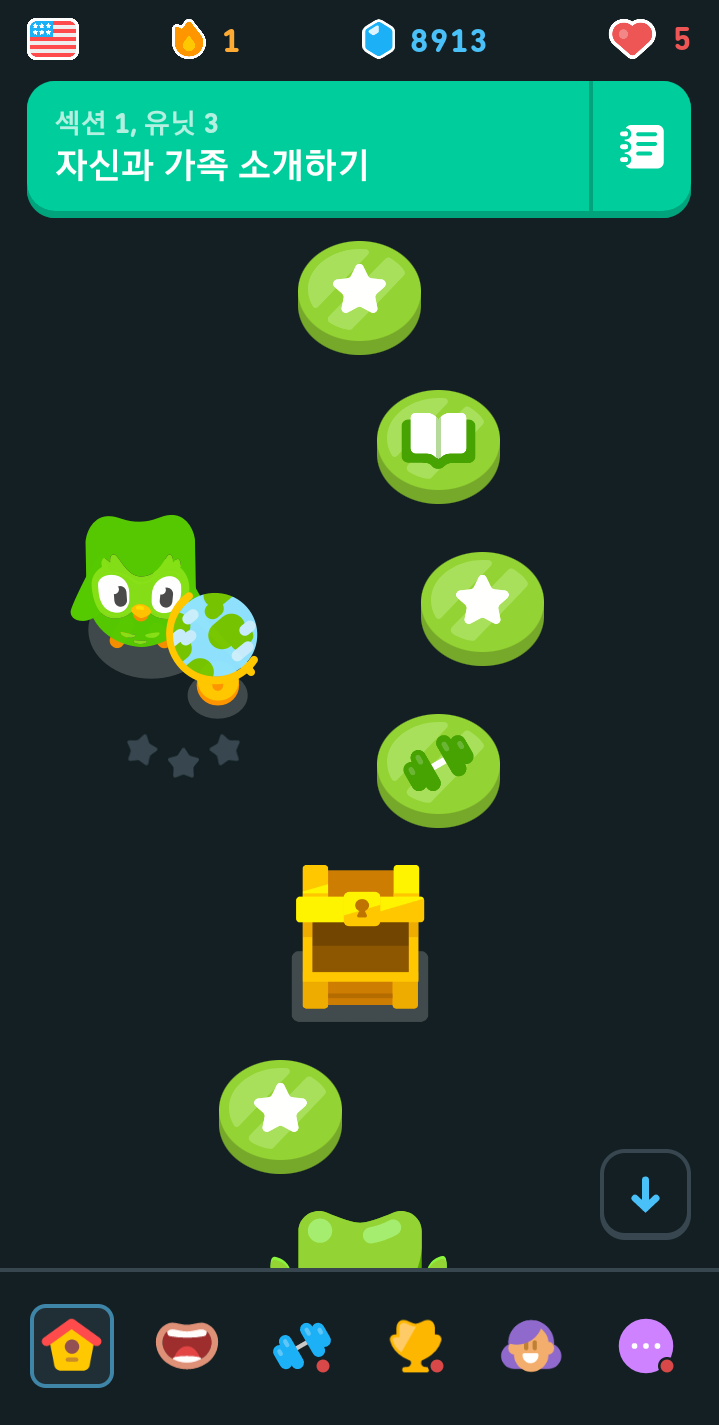719x1425 pixels.
Task: Start the dumbbell practice lesson node
Action: [x=438, y=765]
